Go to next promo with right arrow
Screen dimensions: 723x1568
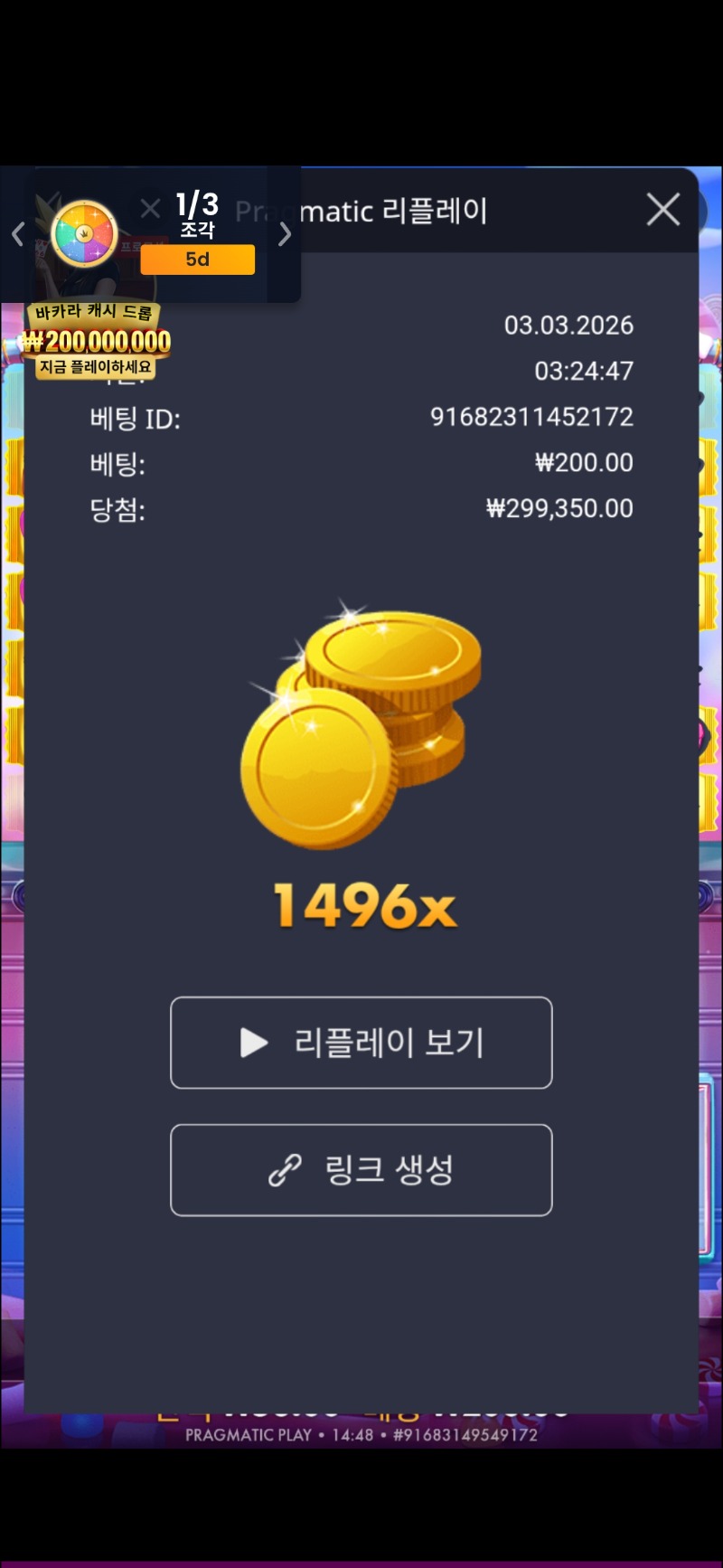point(285,235)
